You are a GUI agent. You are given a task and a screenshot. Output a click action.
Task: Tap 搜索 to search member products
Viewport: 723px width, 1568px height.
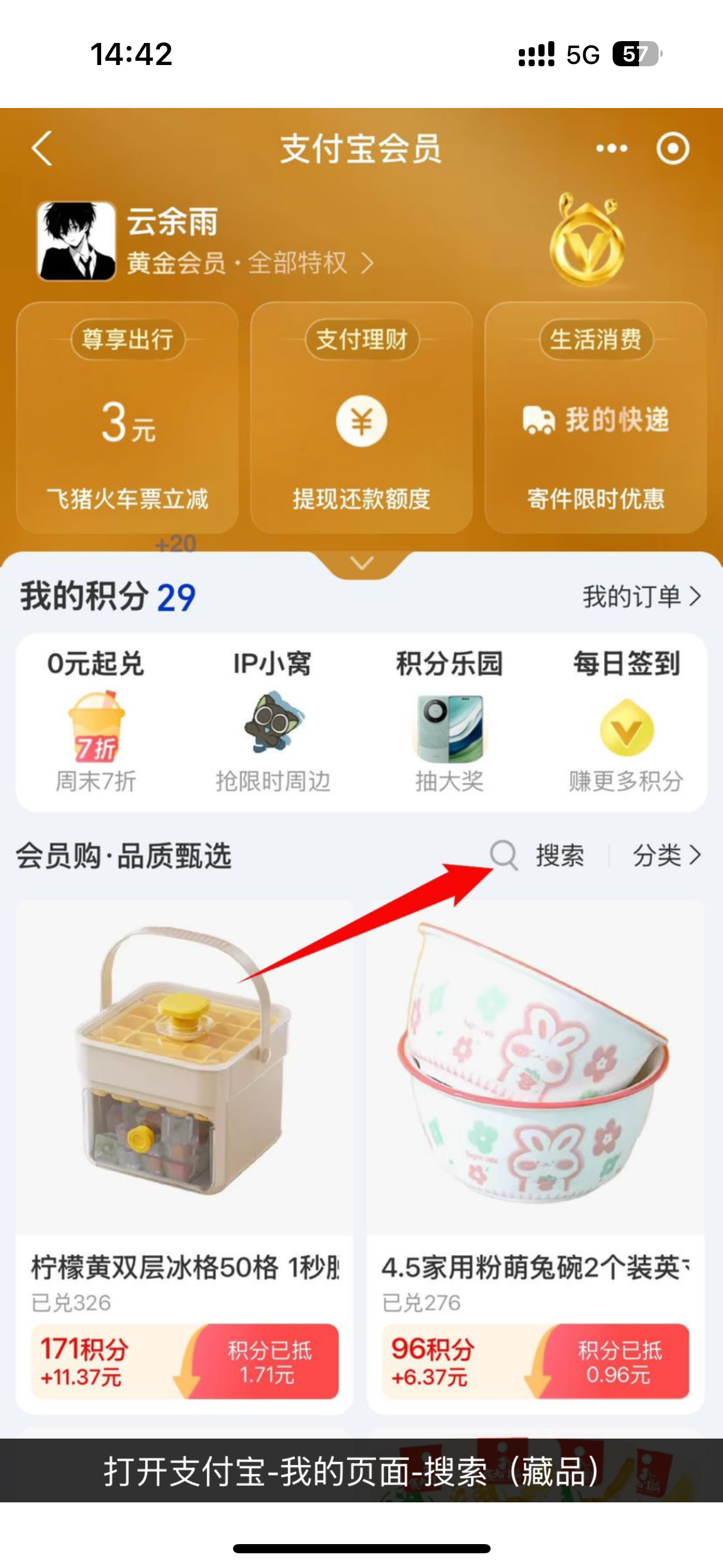pos(538,855)
